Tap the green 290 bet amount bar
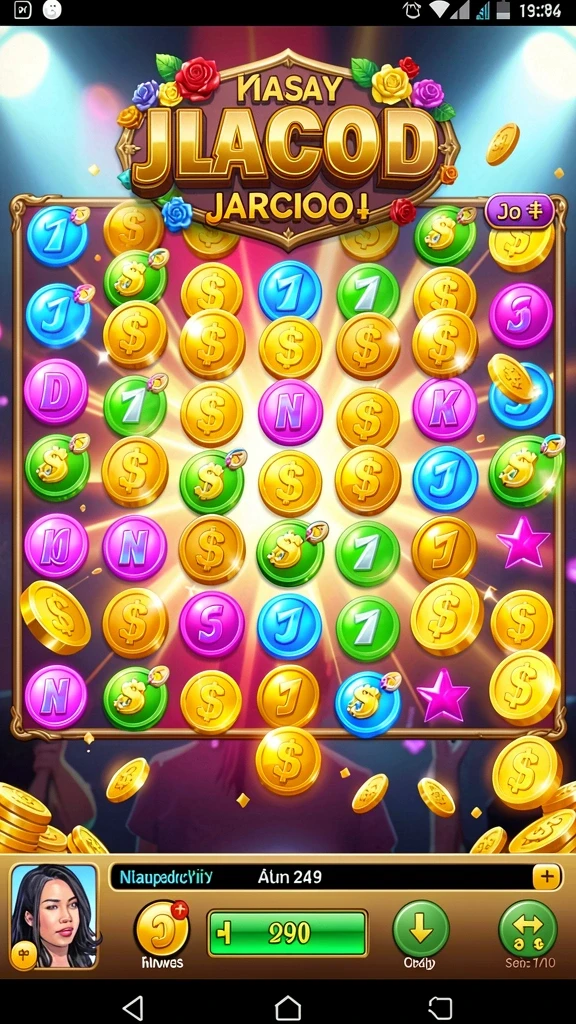 [x=287, y=933]
